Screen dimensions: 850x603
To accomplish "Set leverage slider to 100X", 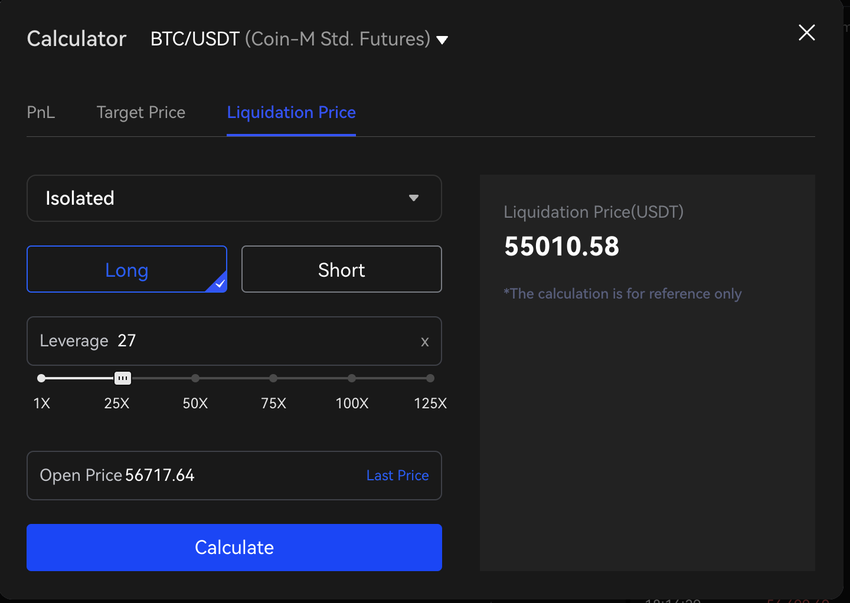I will (352, 378).
